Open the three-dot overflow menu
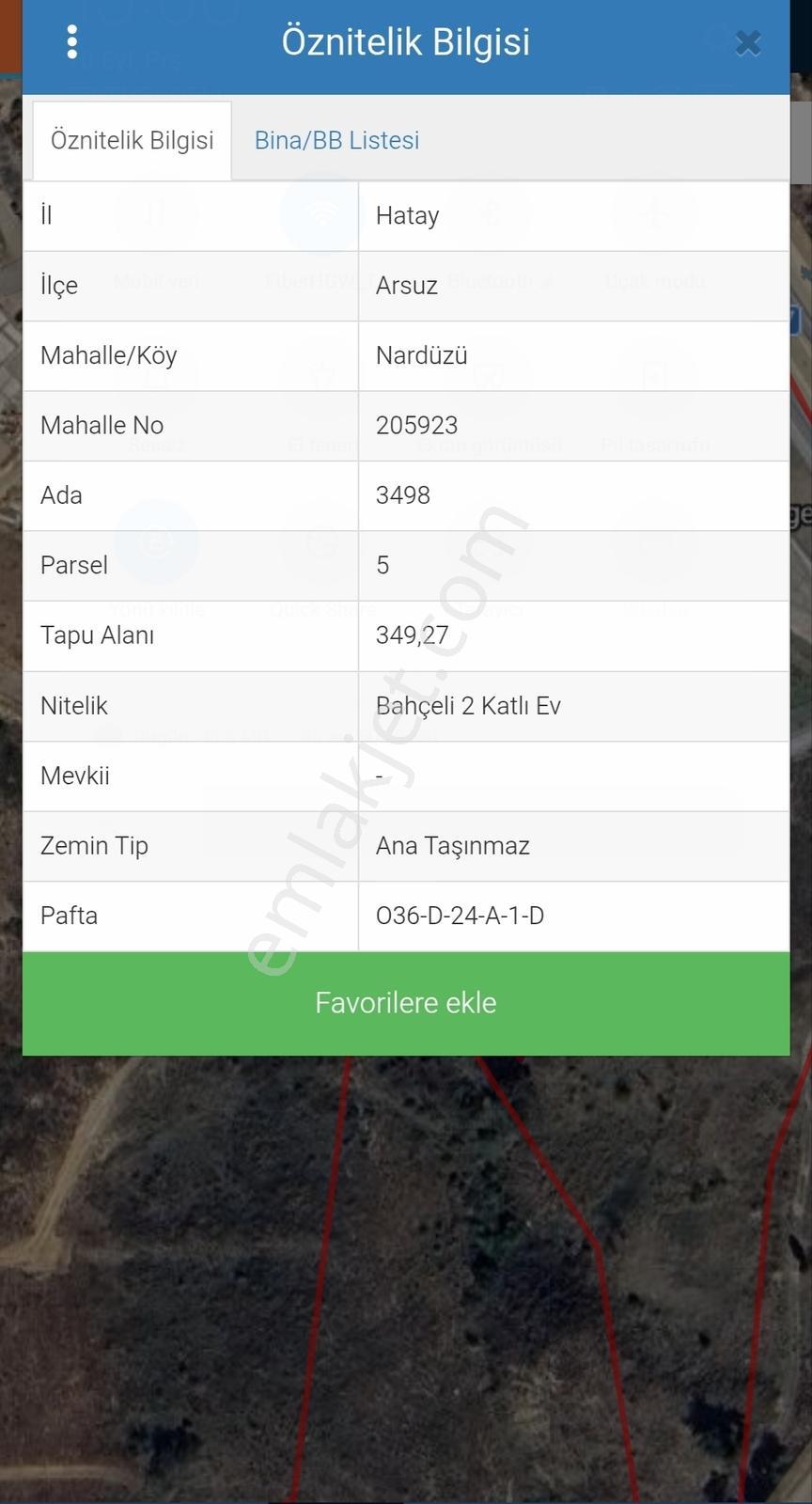 [72, 42]
